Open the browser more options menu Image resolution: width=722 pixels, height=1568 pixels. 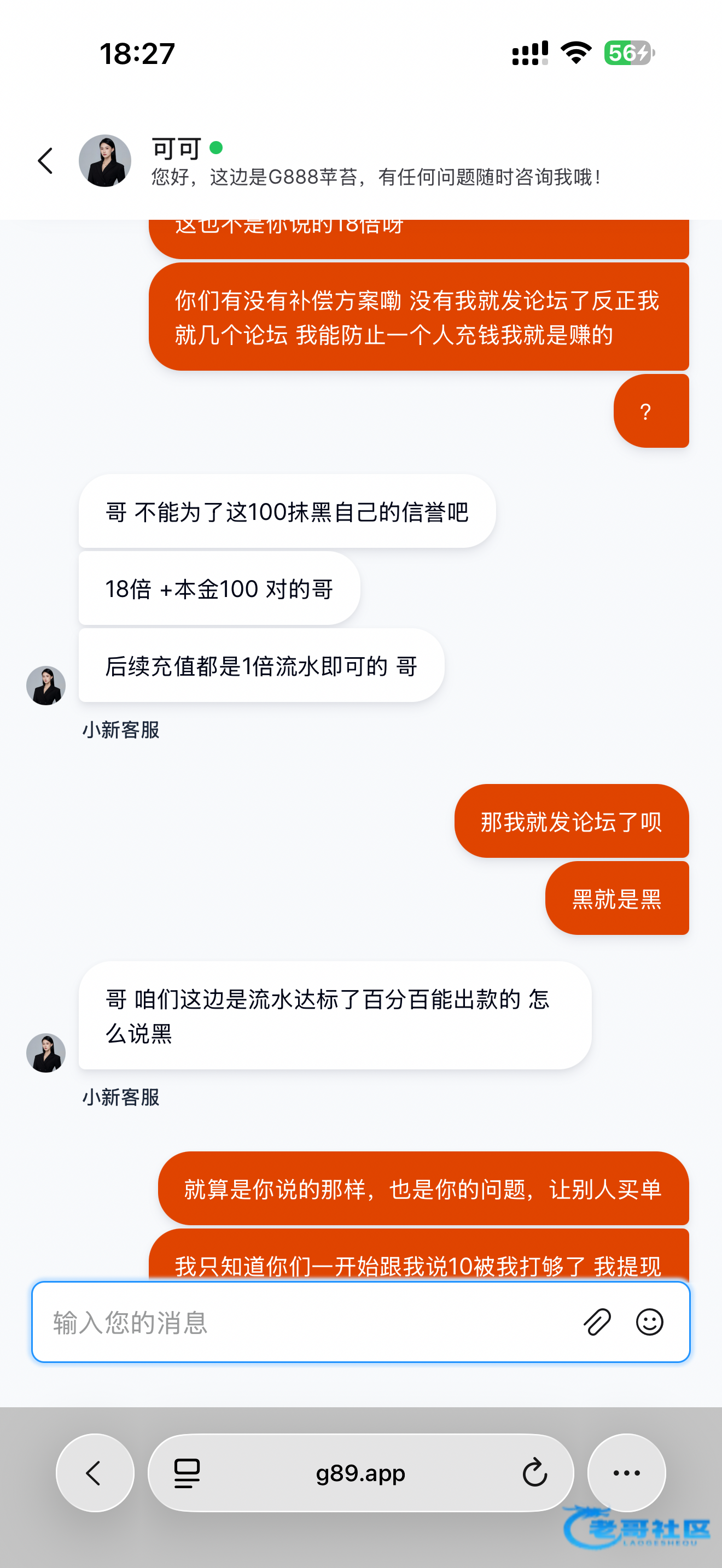[x=626, y=1473]
